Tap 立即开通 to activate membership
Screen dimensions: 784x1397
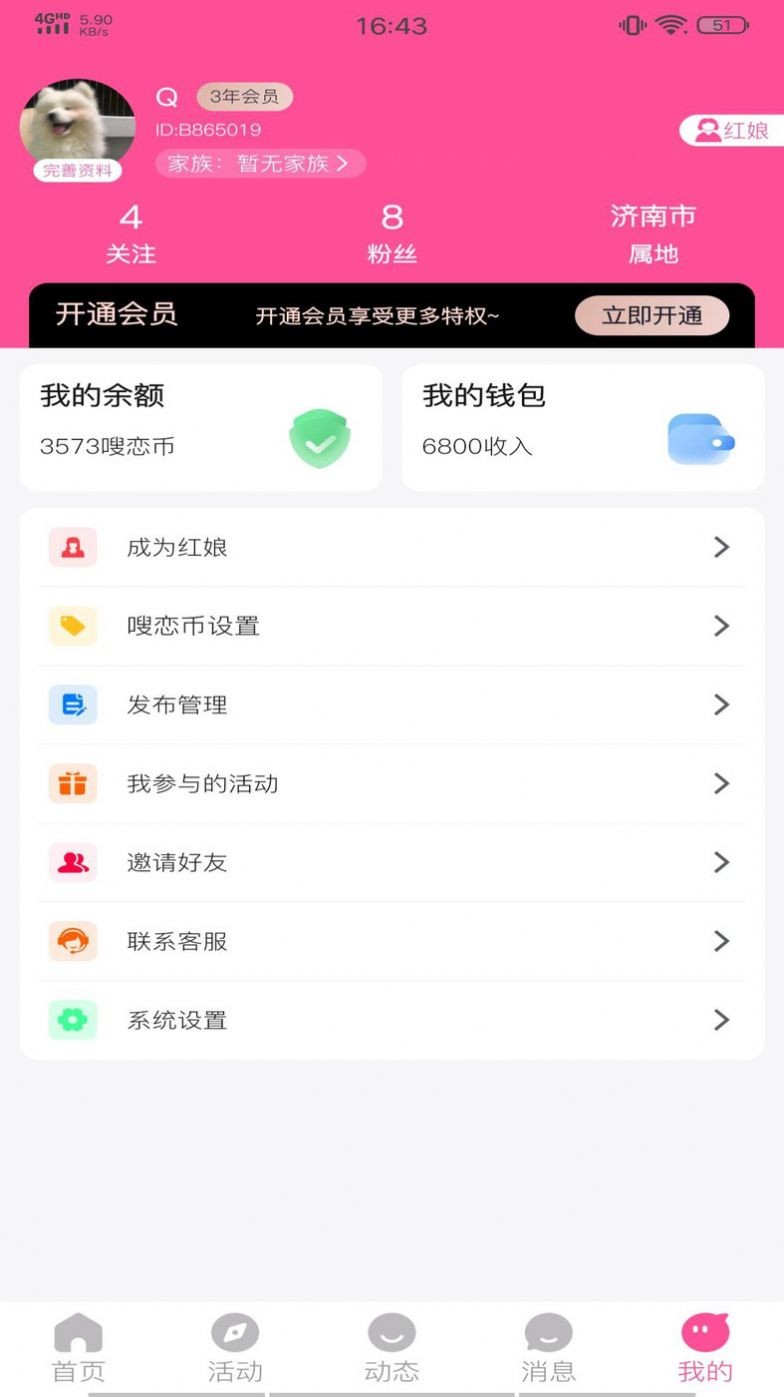651,316
